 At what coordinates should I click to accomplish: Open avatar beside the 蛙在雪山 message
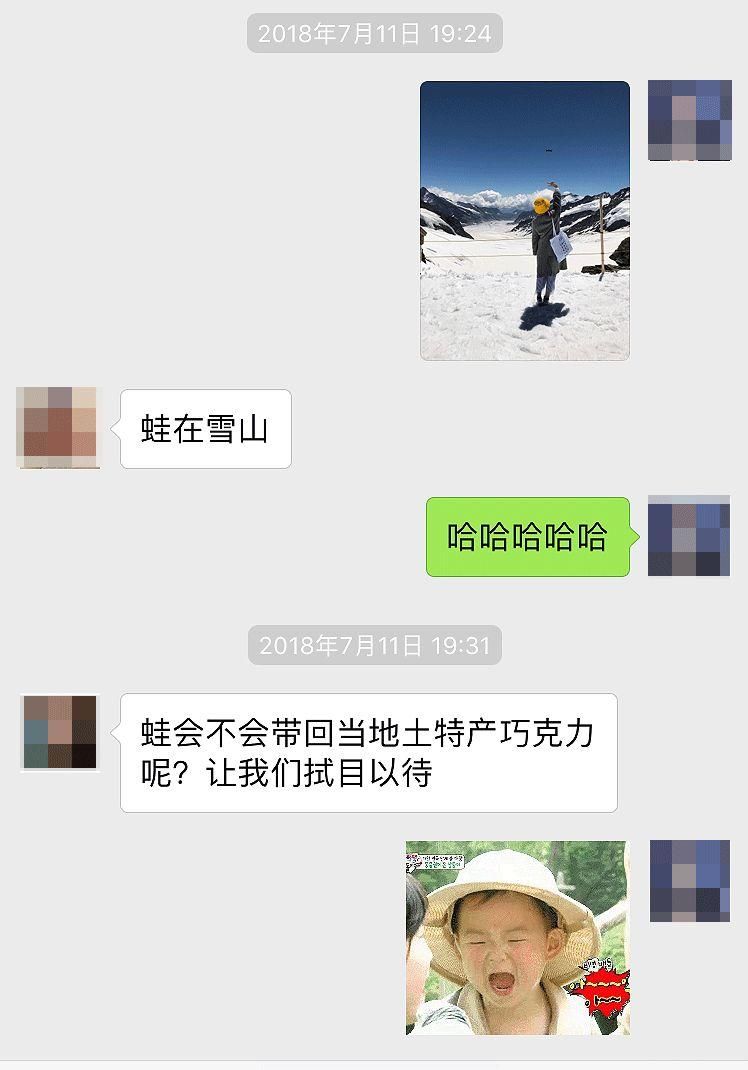click(x=59, y=427)
